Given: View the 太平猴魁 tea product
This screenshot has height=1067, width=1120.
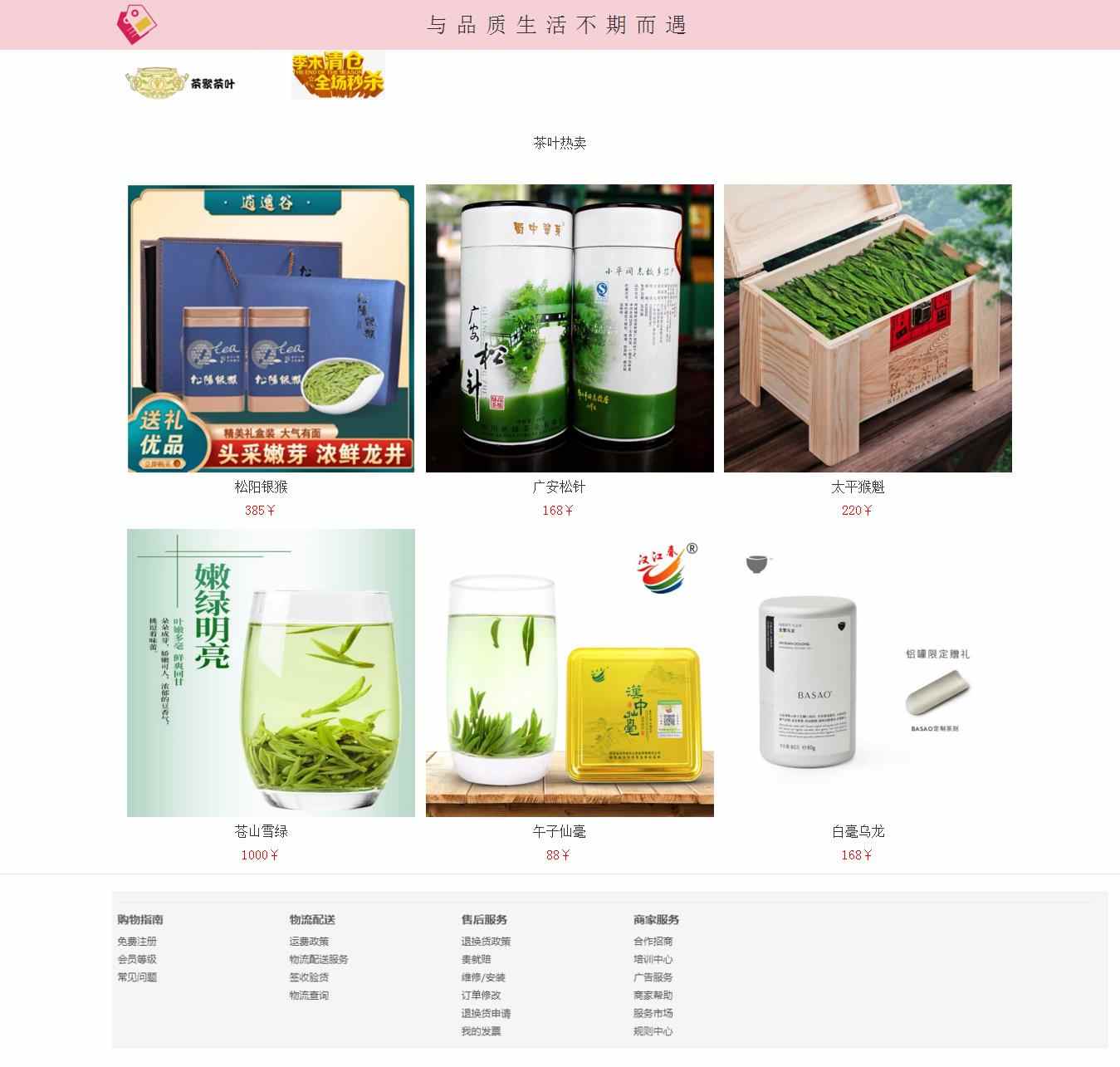Looking at the screenshot, I should coord(868,329).
